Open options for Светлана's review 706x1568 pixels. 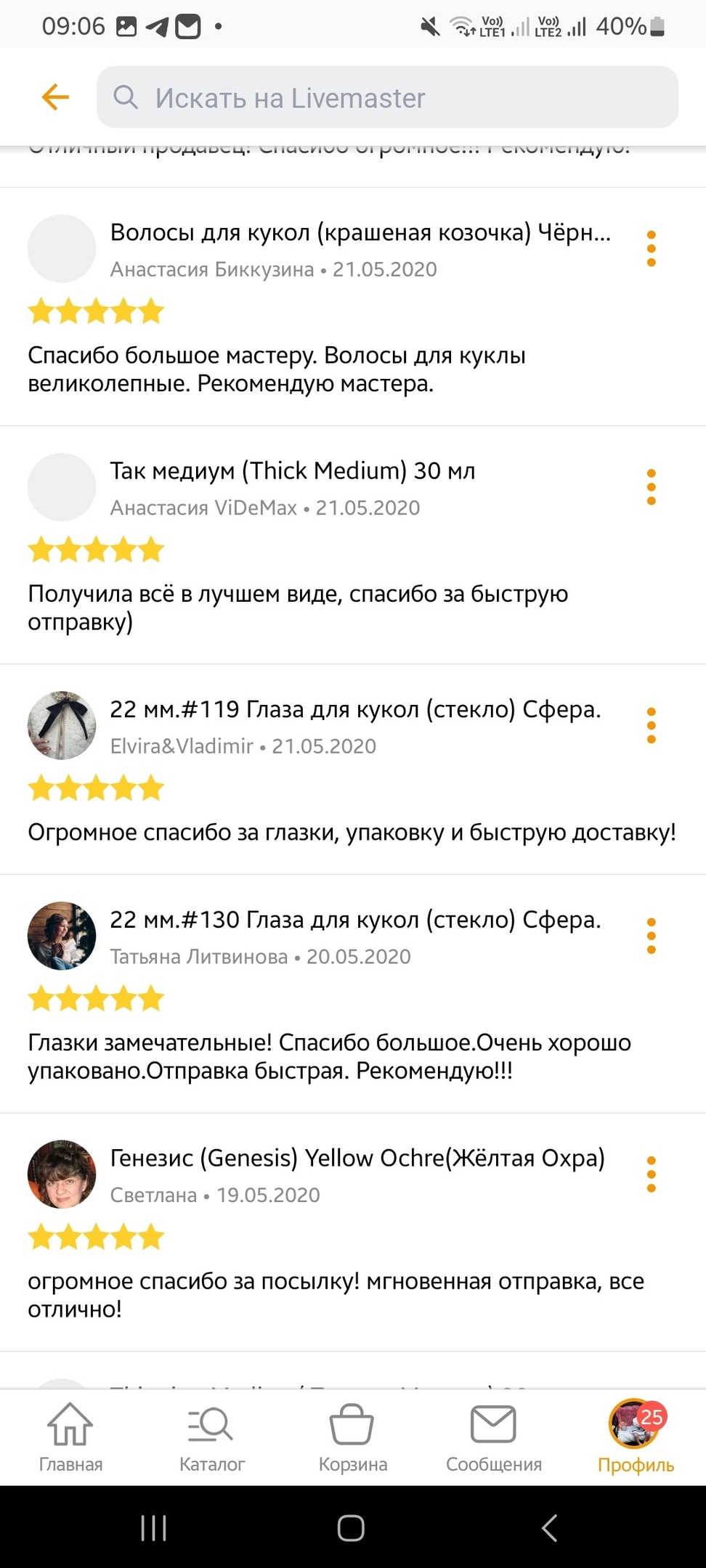[x=651, y=1174]
